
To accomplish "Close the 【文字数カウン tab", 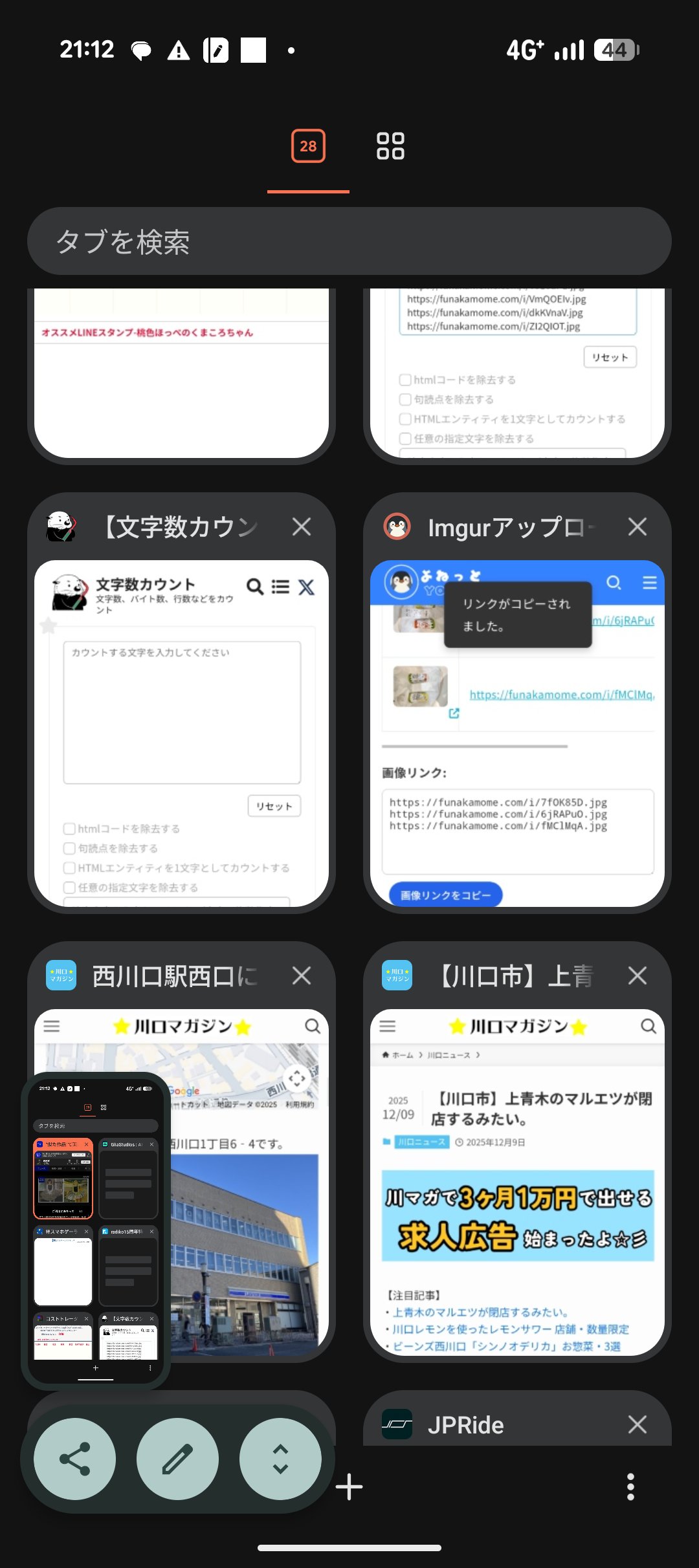I will tap(302, 527).
